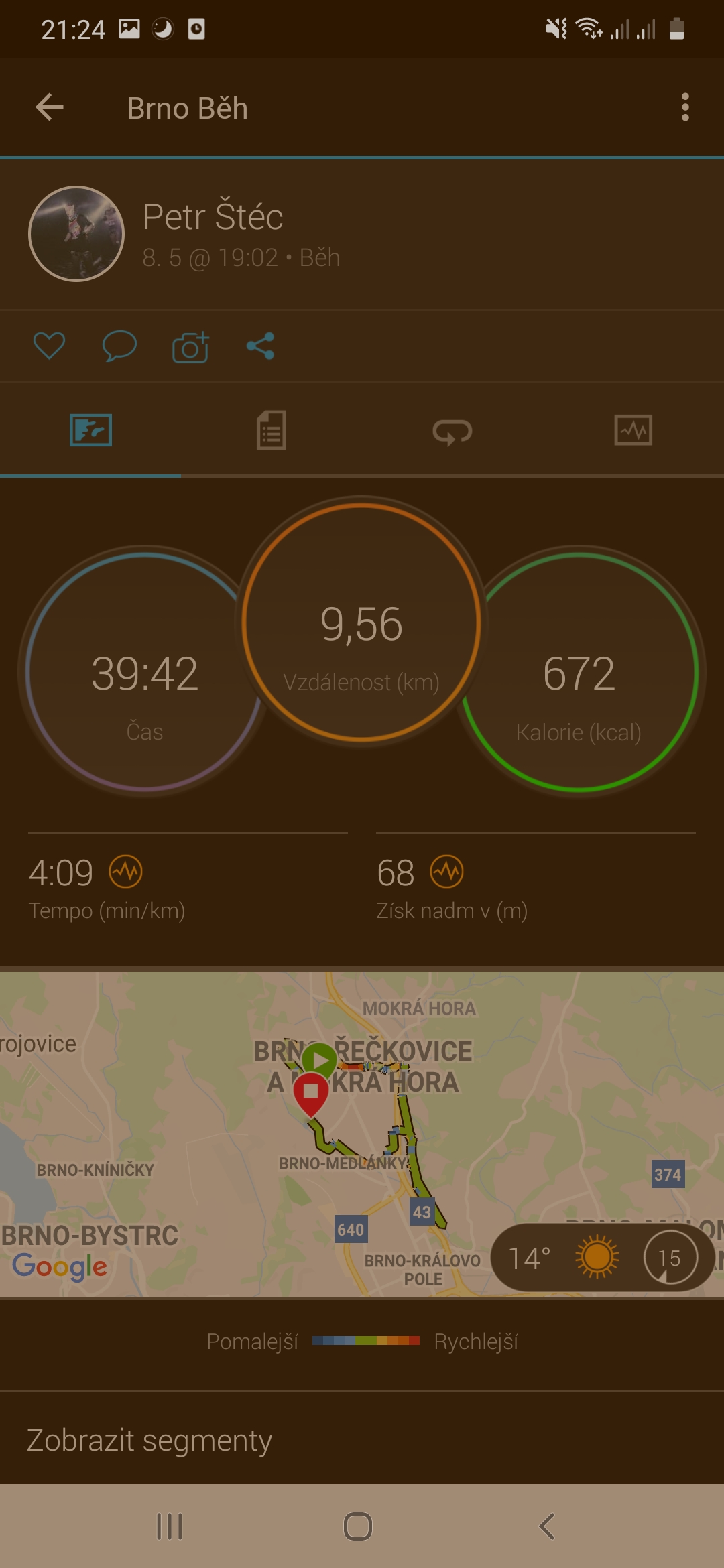Open the run route map
724x1568 pixels.
tap(362, 1133)
